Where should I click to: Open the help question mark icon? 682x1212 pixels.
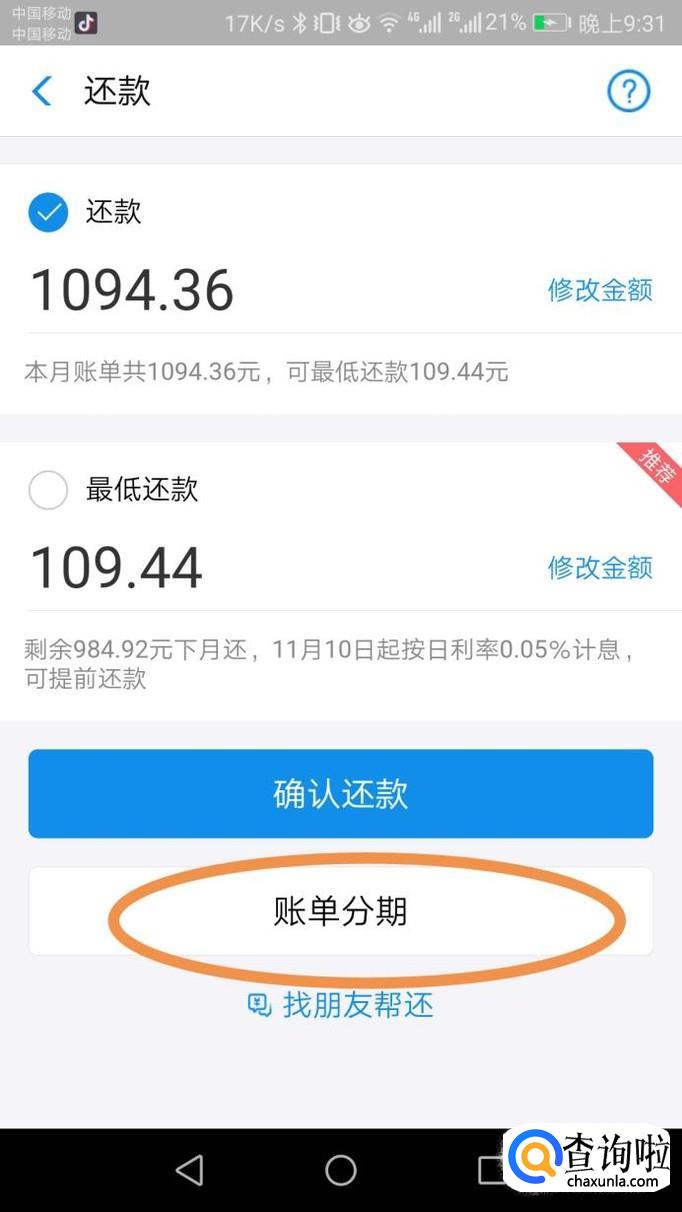[x=629, y=92]
